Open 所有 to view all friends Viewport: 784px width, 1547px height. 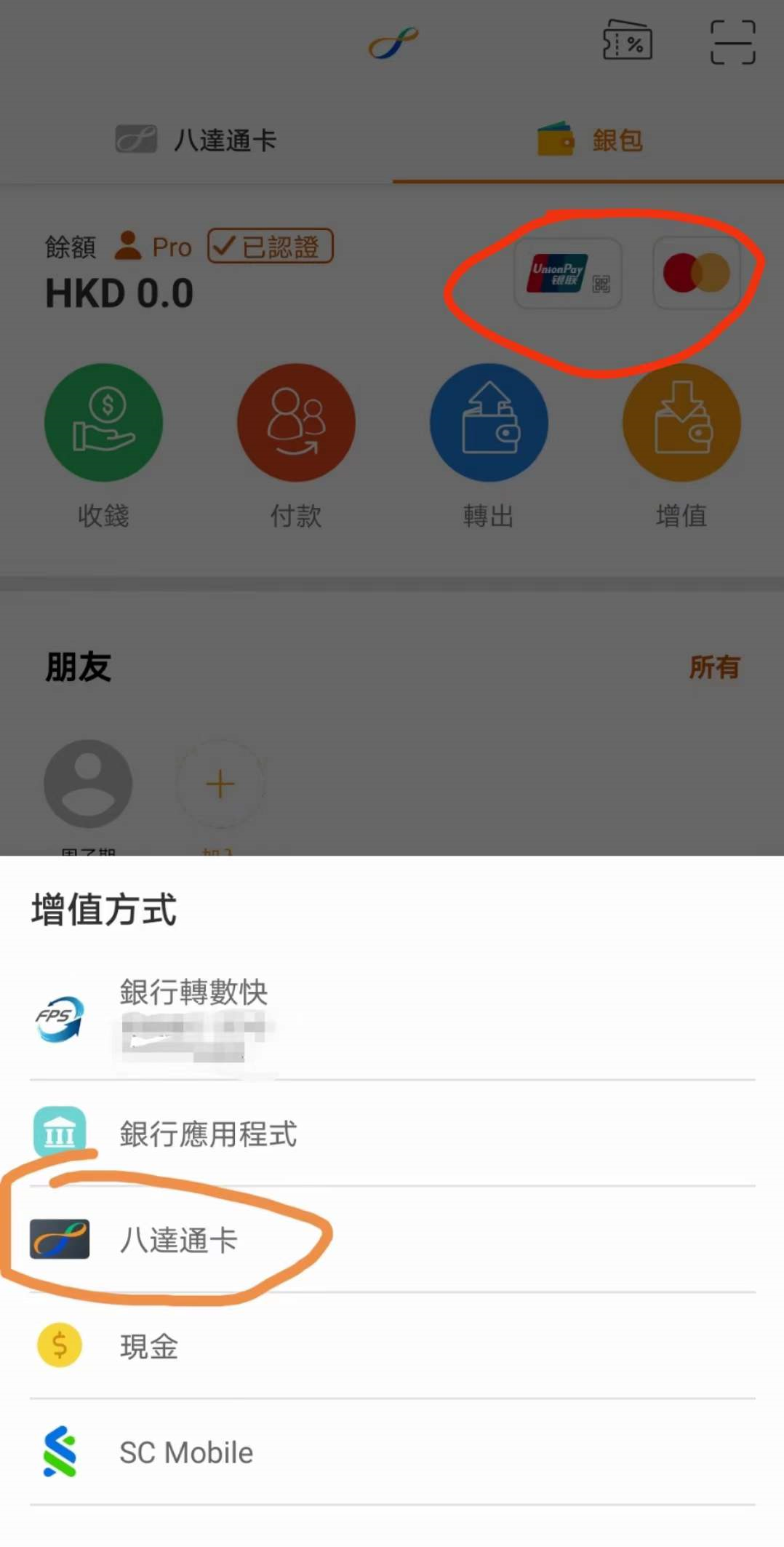coord(715,667)
